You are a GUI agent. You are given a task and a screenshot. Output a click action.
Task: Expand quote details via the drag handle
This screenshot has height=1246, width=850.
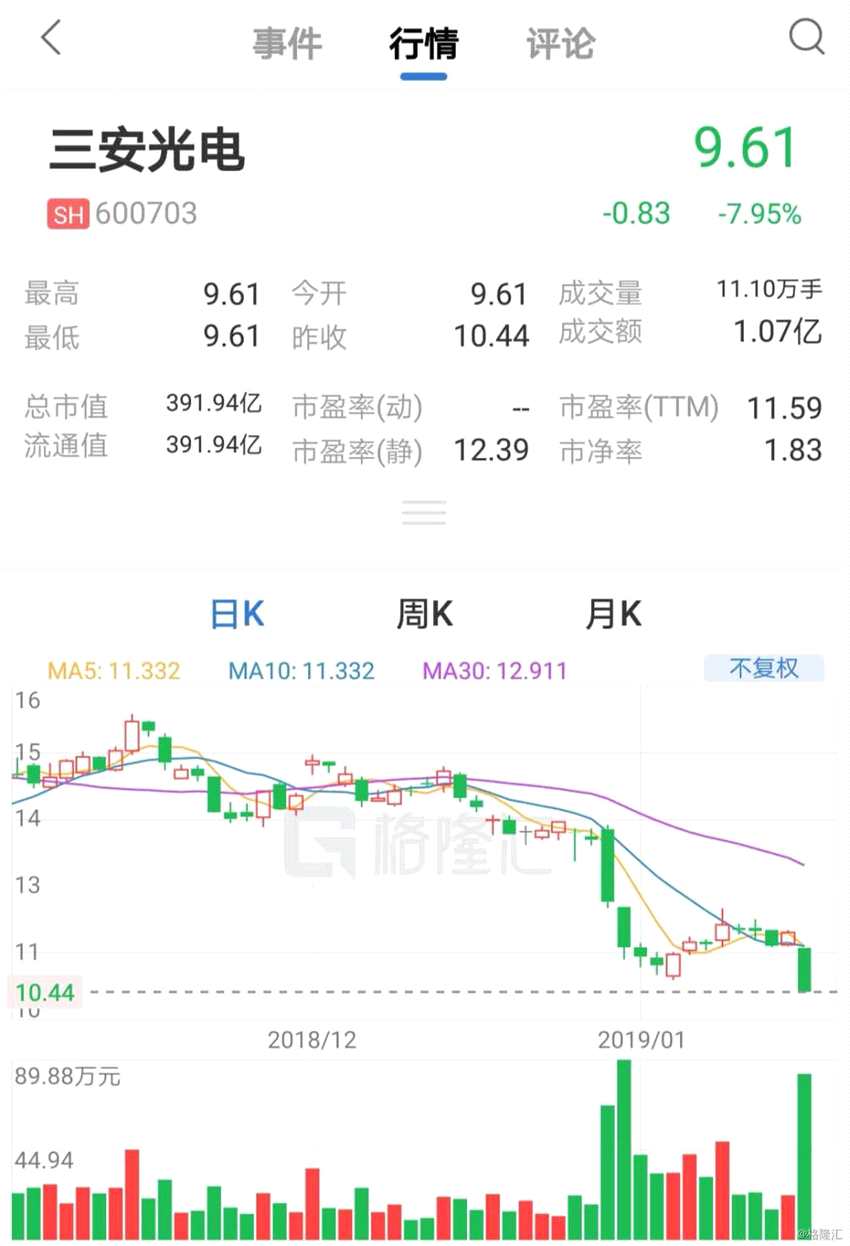[x=424, y=511]
